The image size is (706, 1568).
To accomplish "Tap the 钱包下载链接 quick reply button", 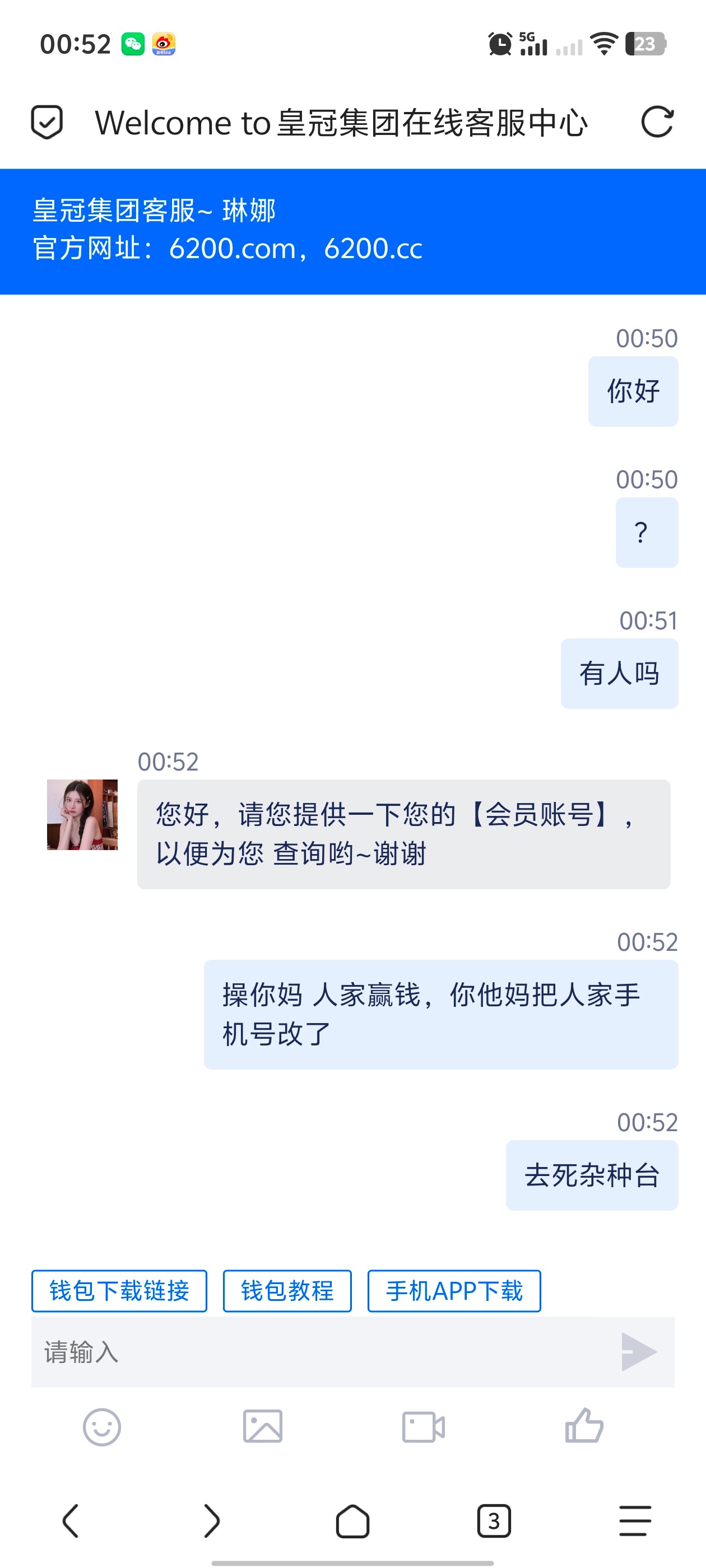I will (119, 1290).
